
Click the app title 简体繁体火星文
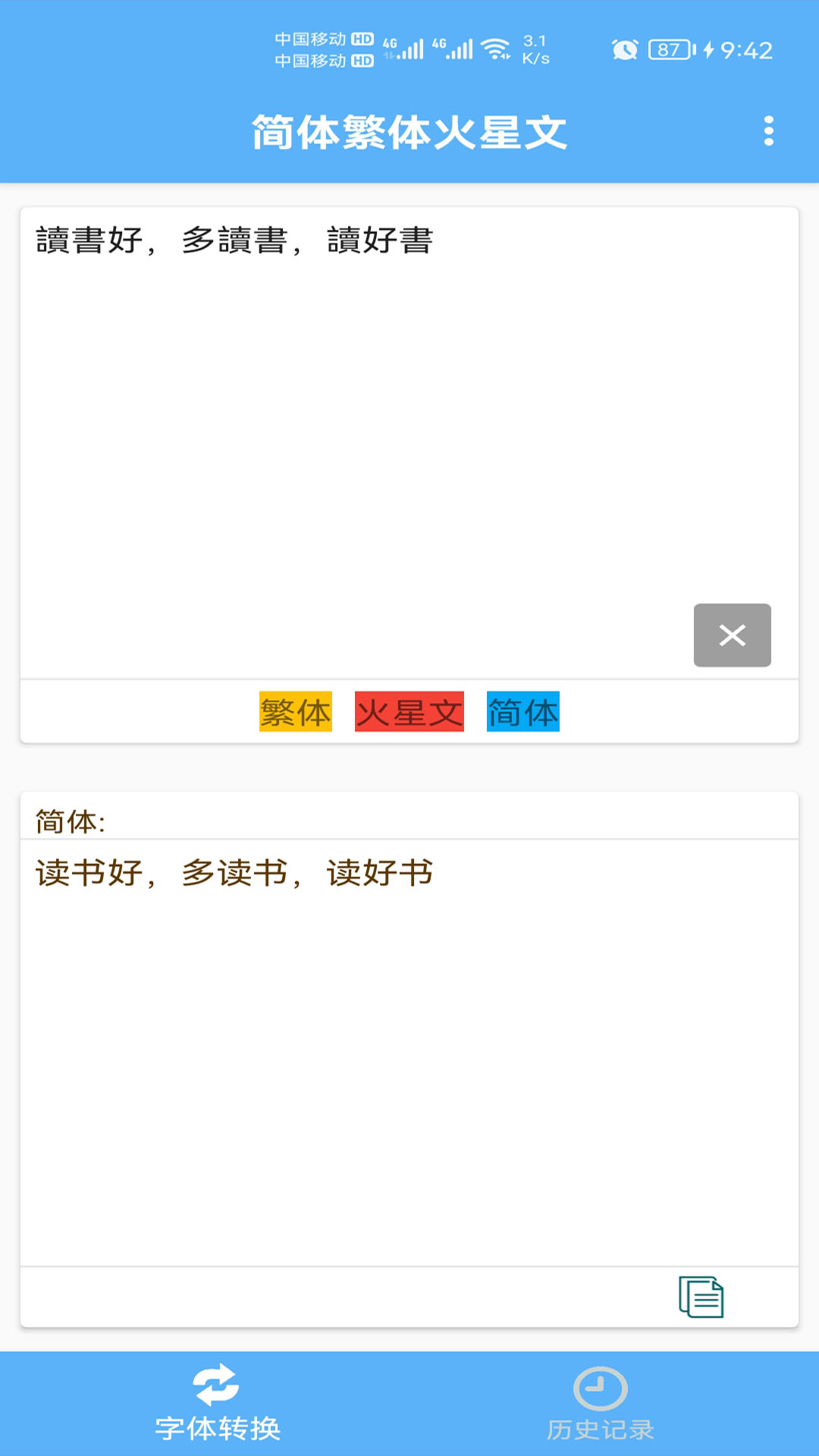pos(409,130)
